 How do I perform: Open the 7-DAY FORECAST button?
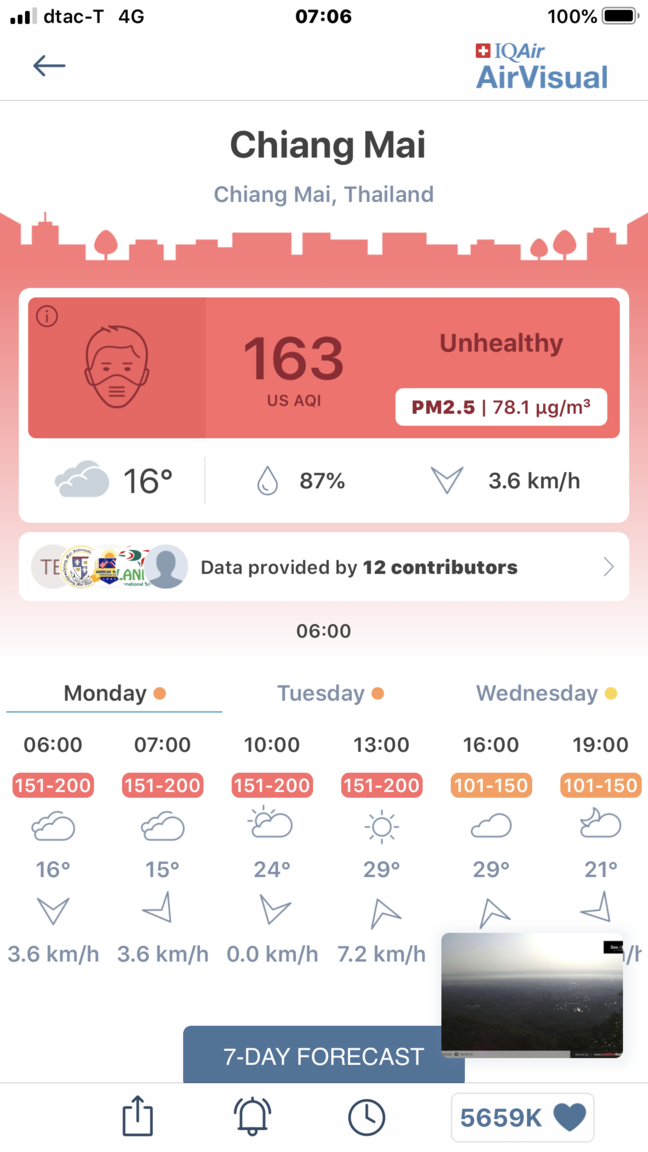[x=323, y=1056]
